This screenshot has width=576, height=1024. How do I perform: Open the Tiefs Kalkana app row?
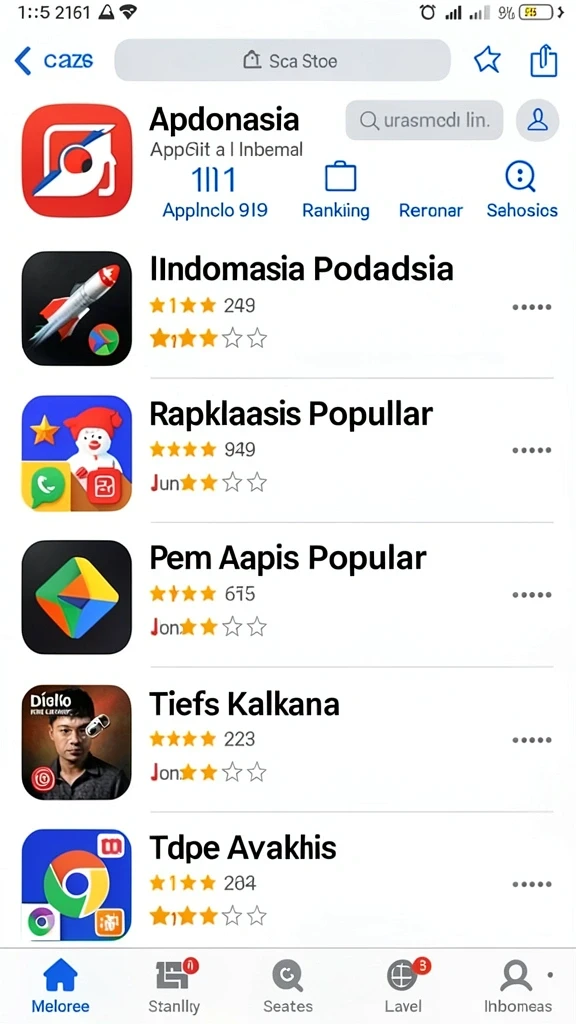(x=287, y=742)
